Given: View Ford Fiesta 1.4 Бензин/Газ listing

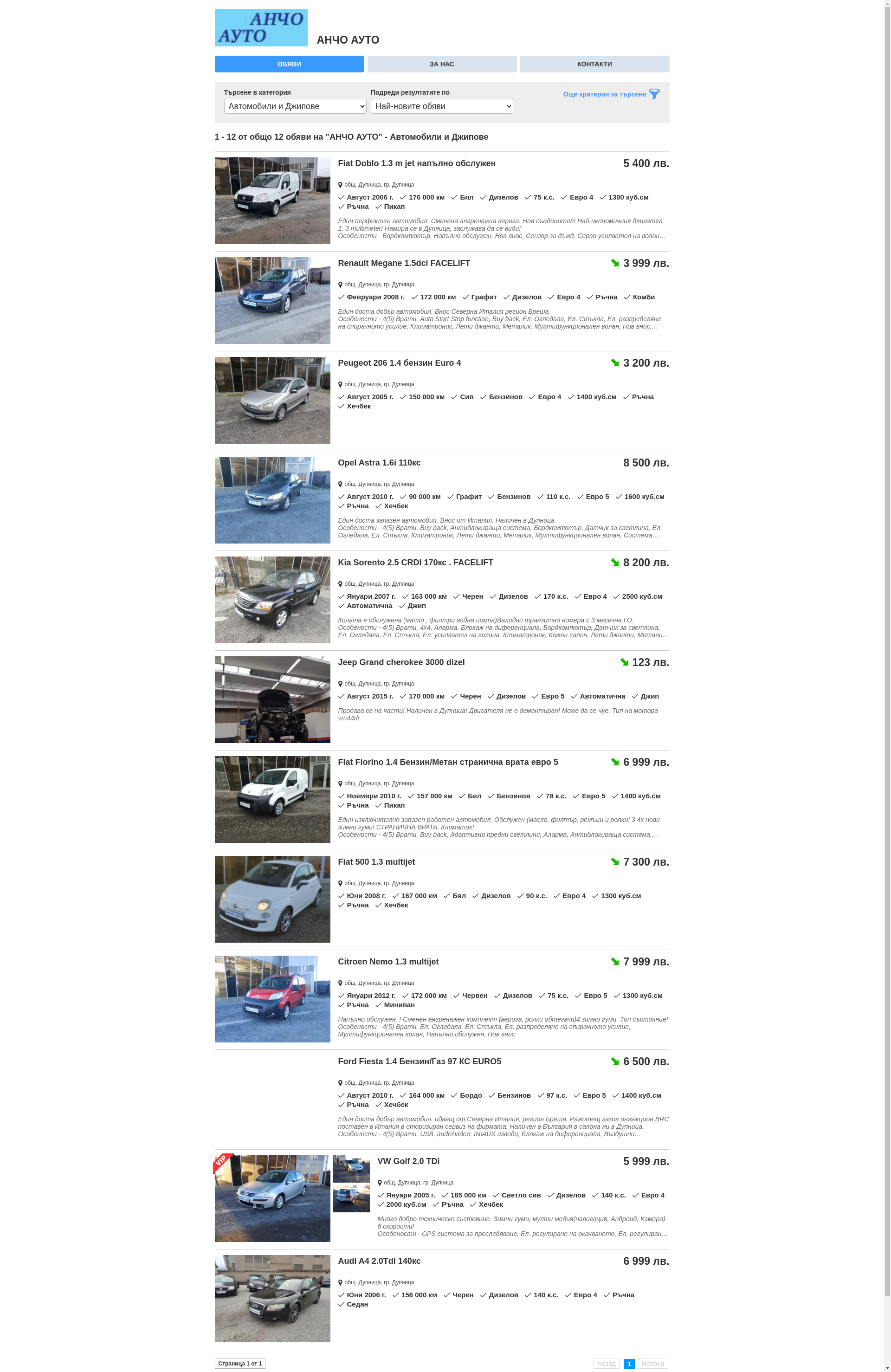Looking at the screenshot, I should coord(419,1061).
